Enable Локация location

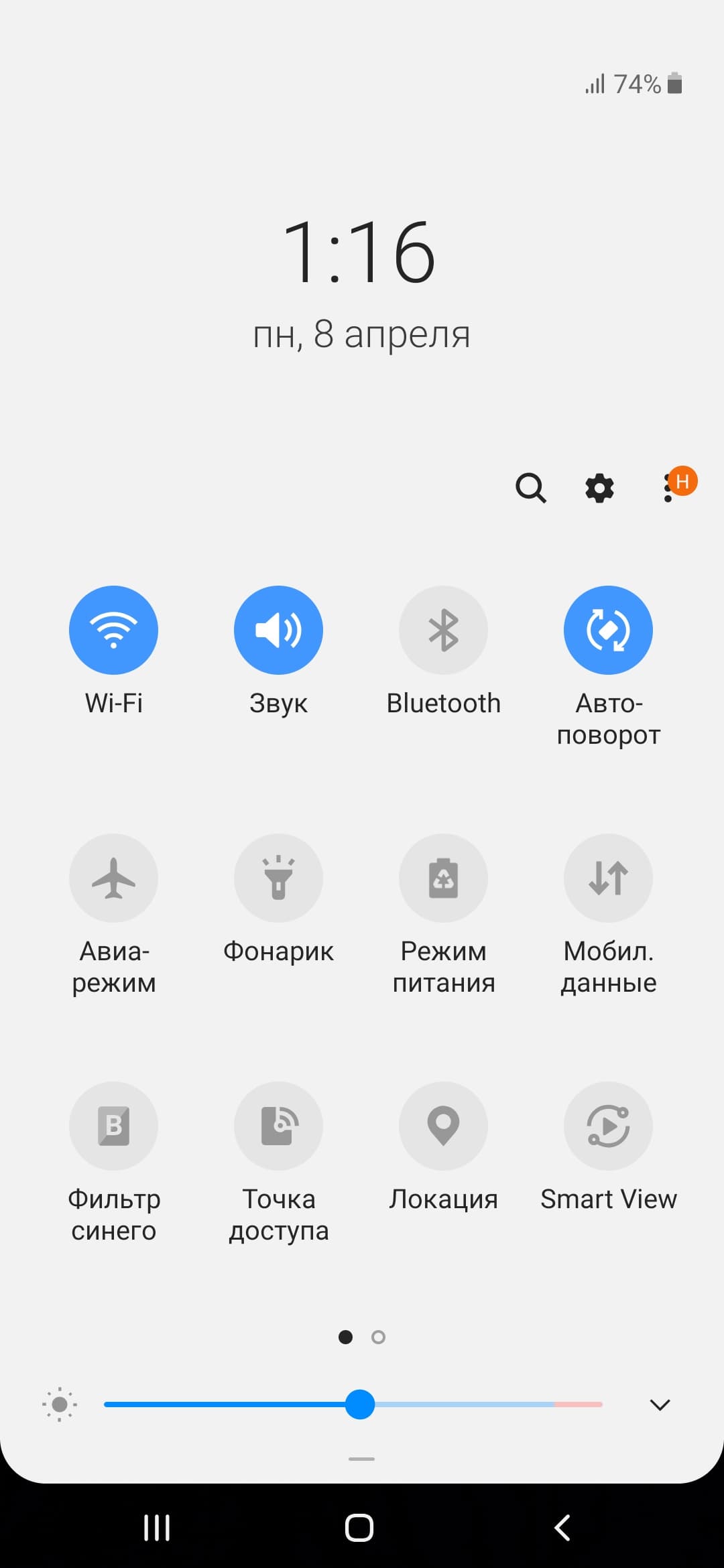pyautogui.click(x=443, y=1126)
